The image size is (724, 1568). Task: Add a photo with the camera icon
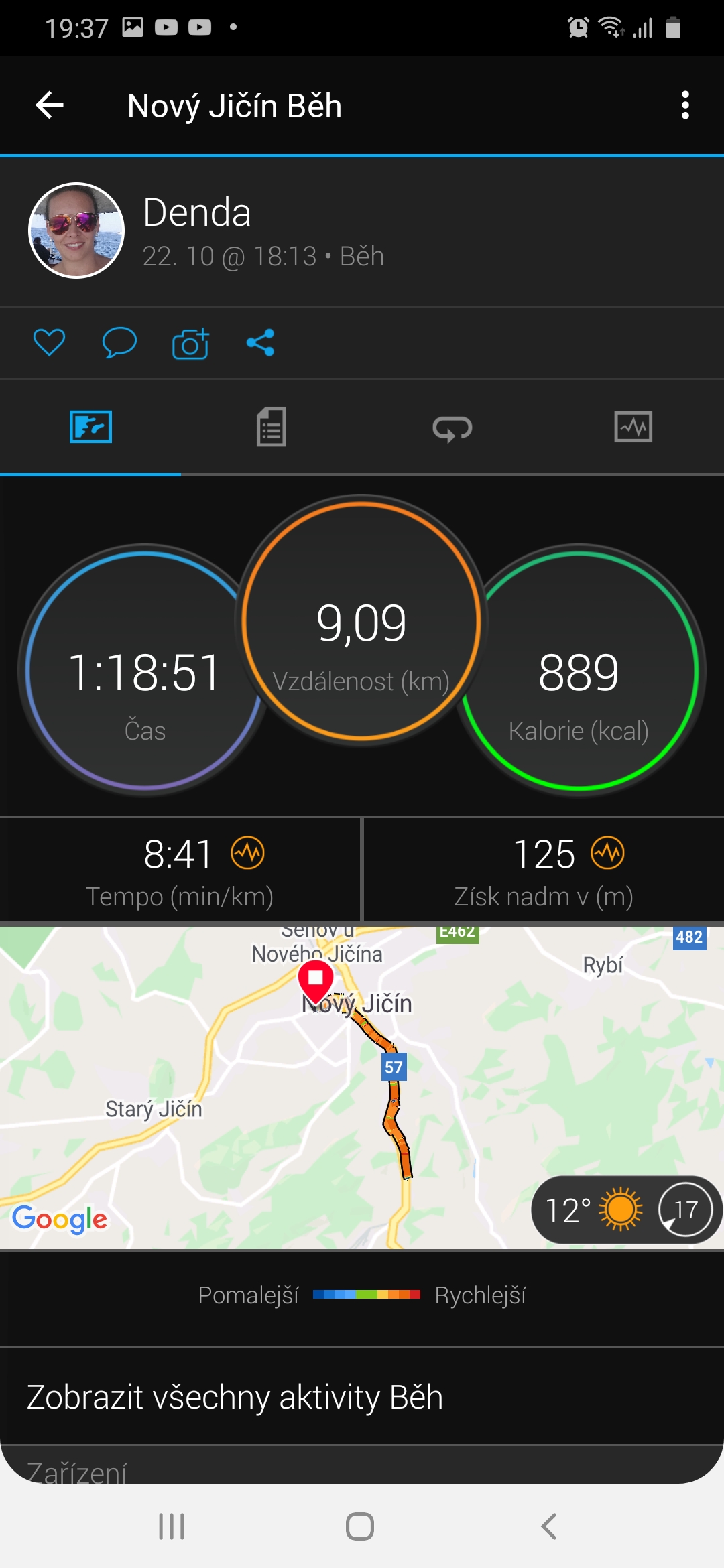190,343
